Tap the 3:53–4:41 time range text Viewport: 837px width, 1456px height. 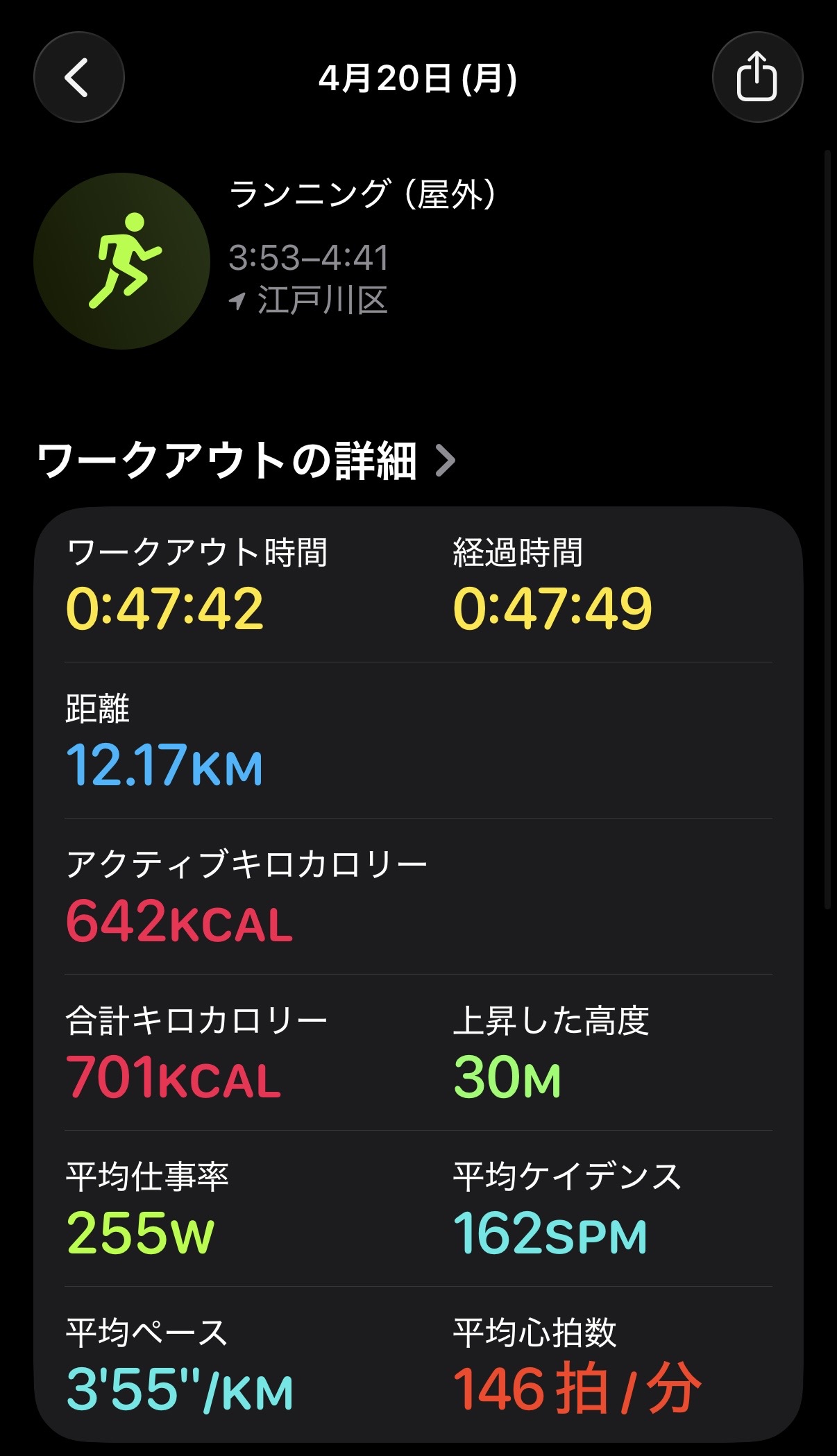click(x=309, y=258)
